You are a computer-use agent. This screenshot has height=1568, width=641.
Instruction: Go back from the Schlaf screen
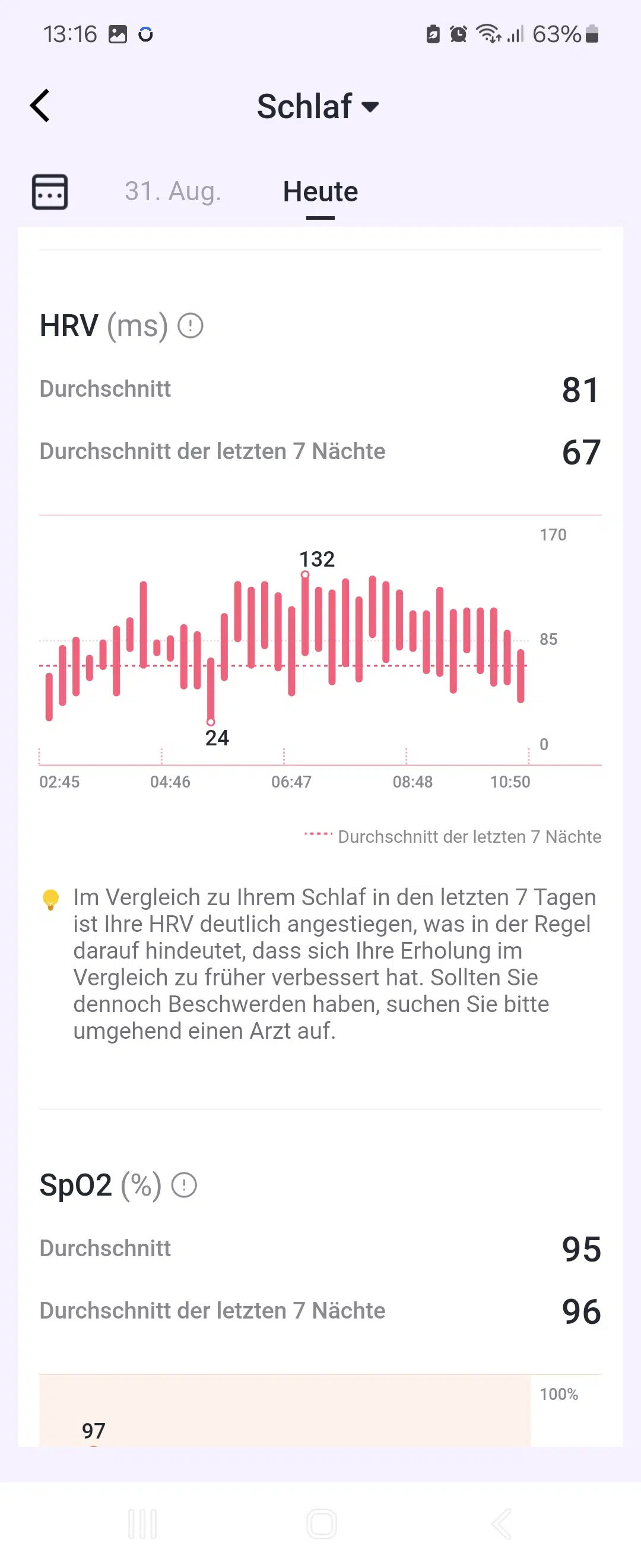40,106
